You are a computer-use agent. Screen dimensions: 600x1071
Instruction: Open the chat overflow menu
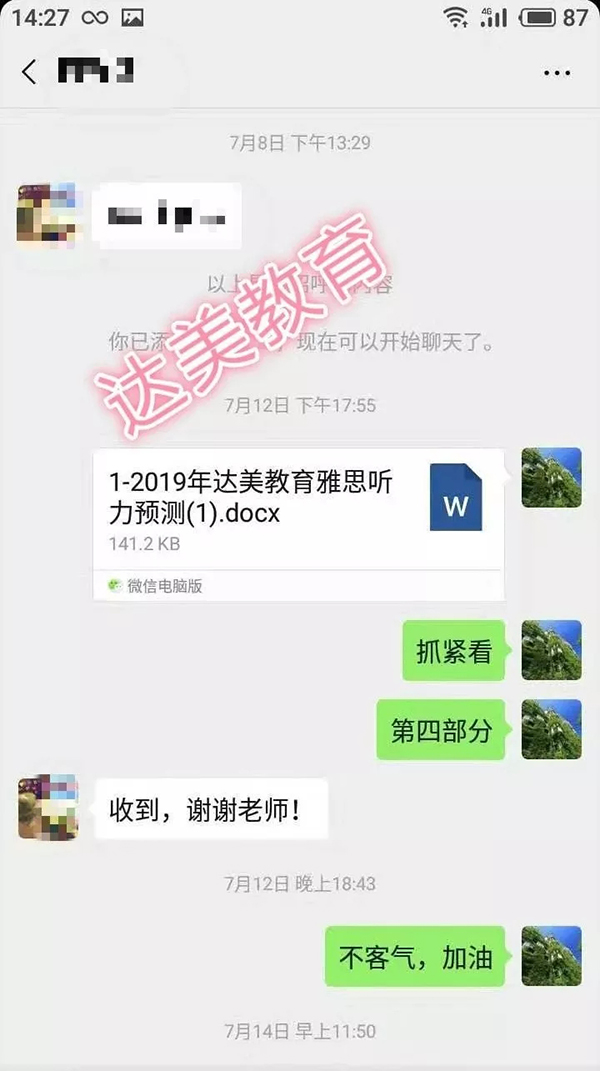tap(556, 73)
